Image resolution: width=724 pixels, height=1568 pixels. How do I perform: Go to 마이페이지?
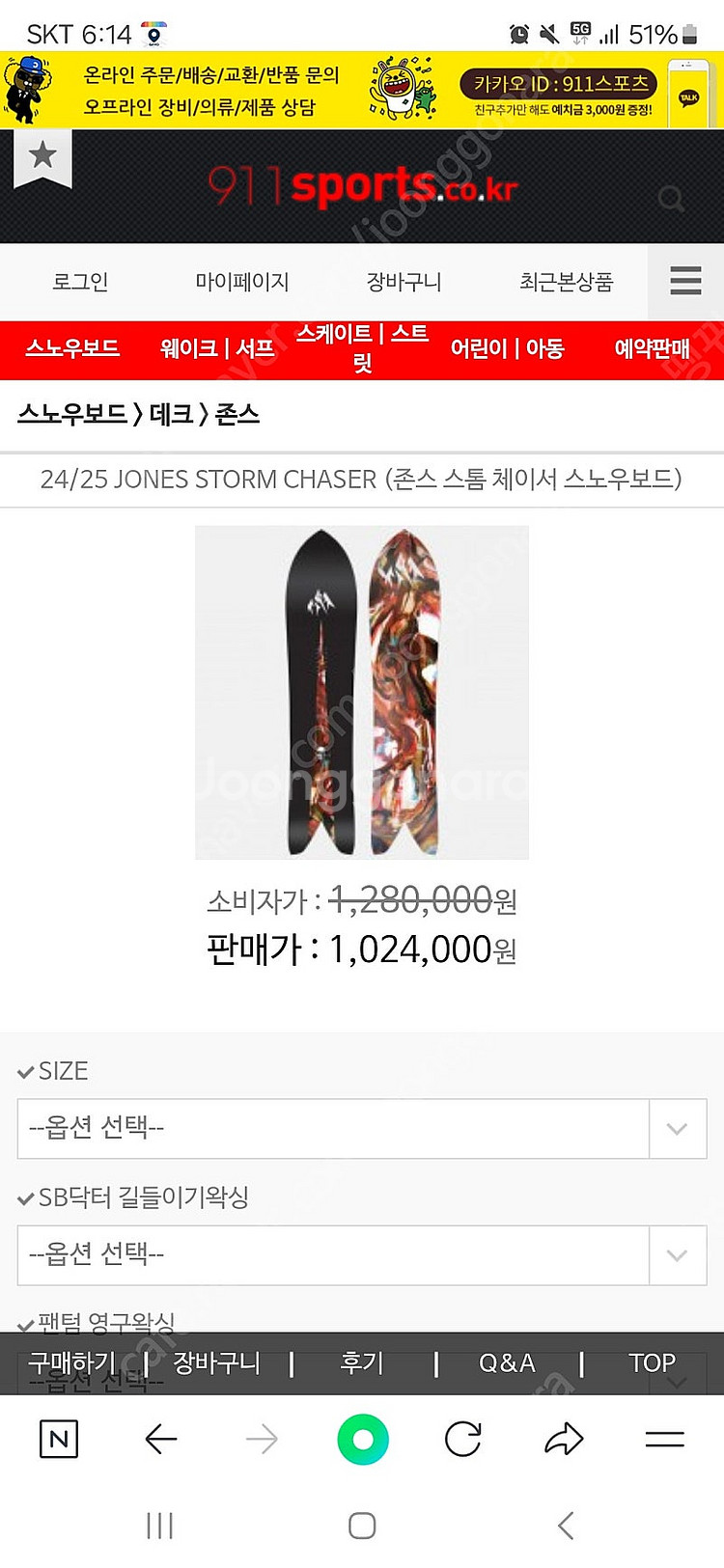click(x=241, y=282)
